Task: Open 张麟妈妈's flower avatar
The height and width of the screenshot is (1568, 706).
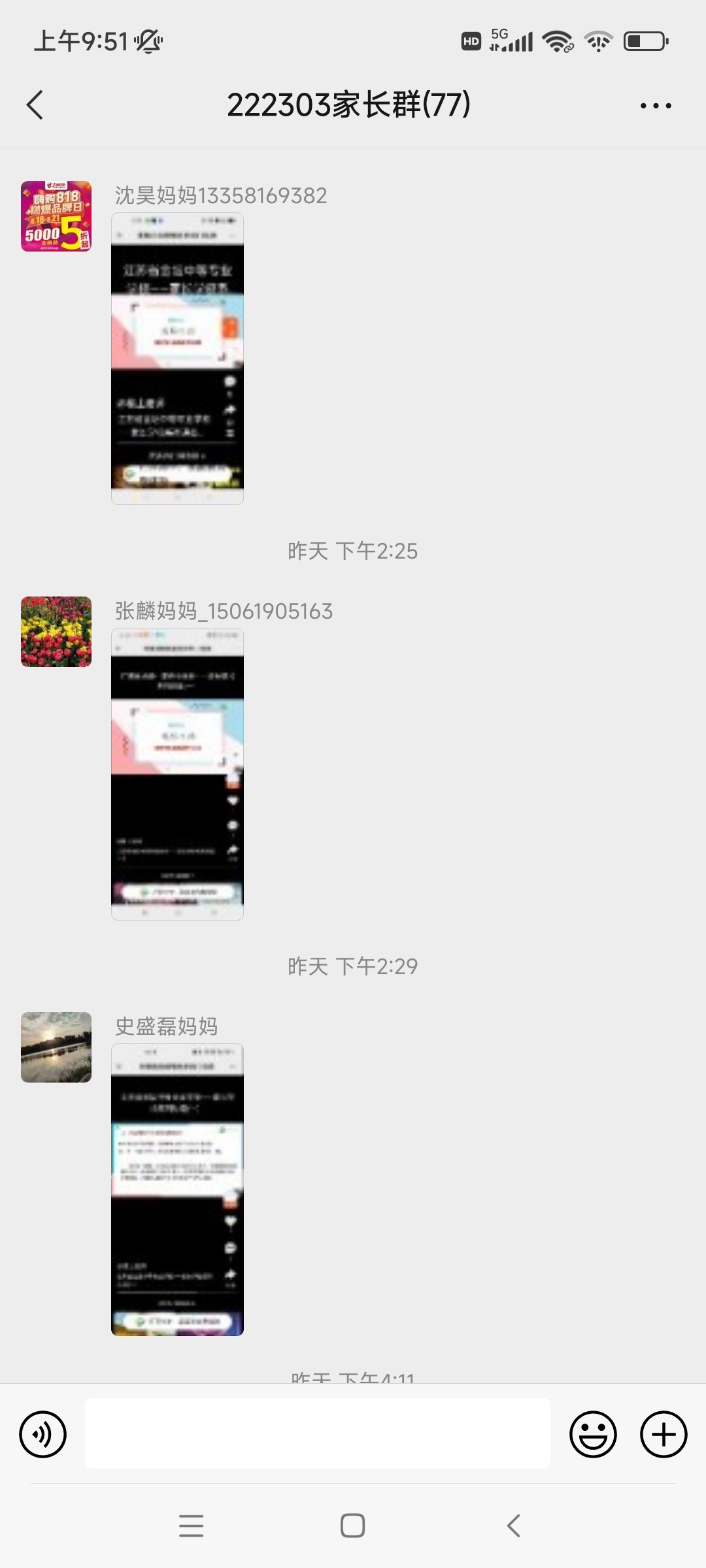Action: 56,632
